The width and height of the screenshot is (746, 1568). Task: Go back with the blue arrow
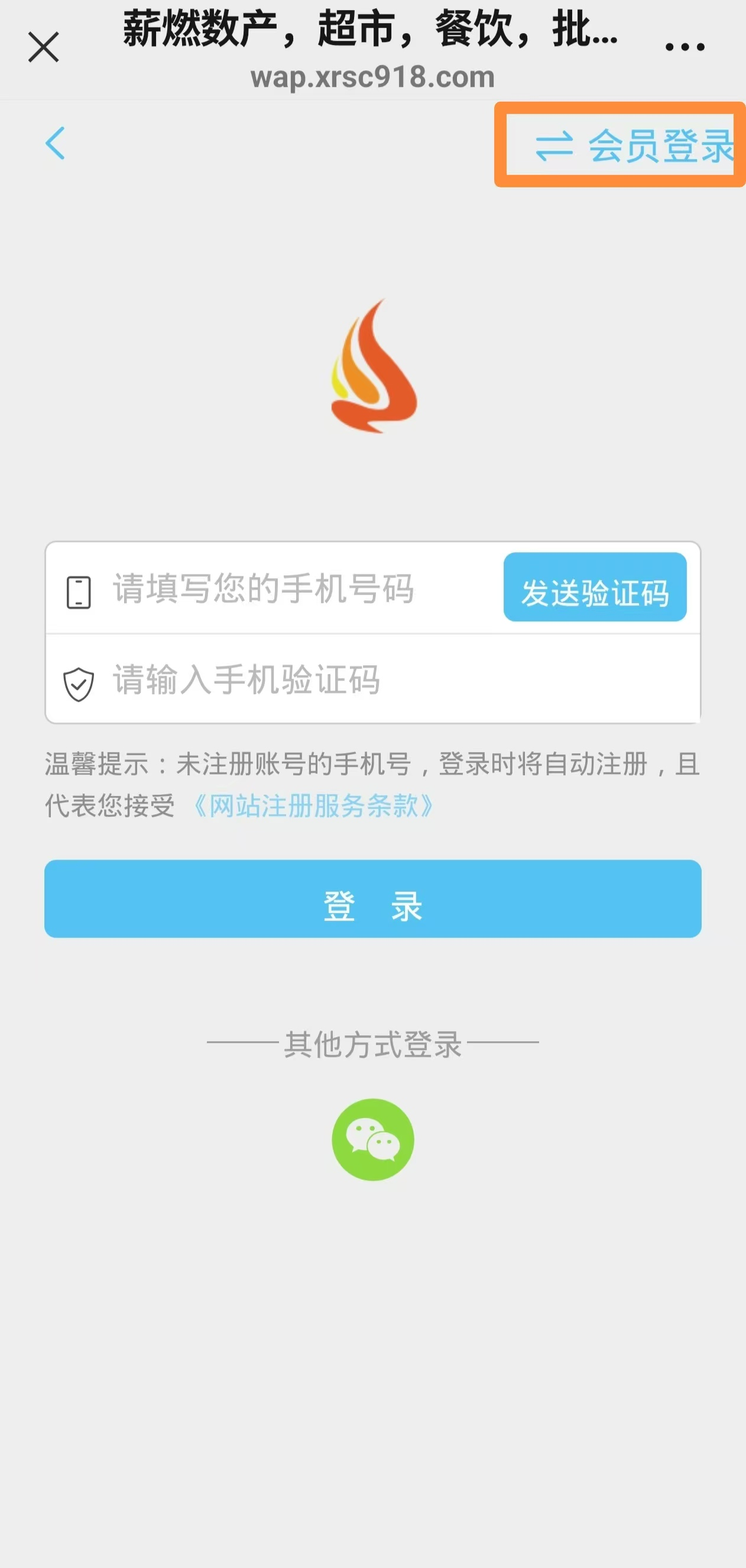pos(56,144)
